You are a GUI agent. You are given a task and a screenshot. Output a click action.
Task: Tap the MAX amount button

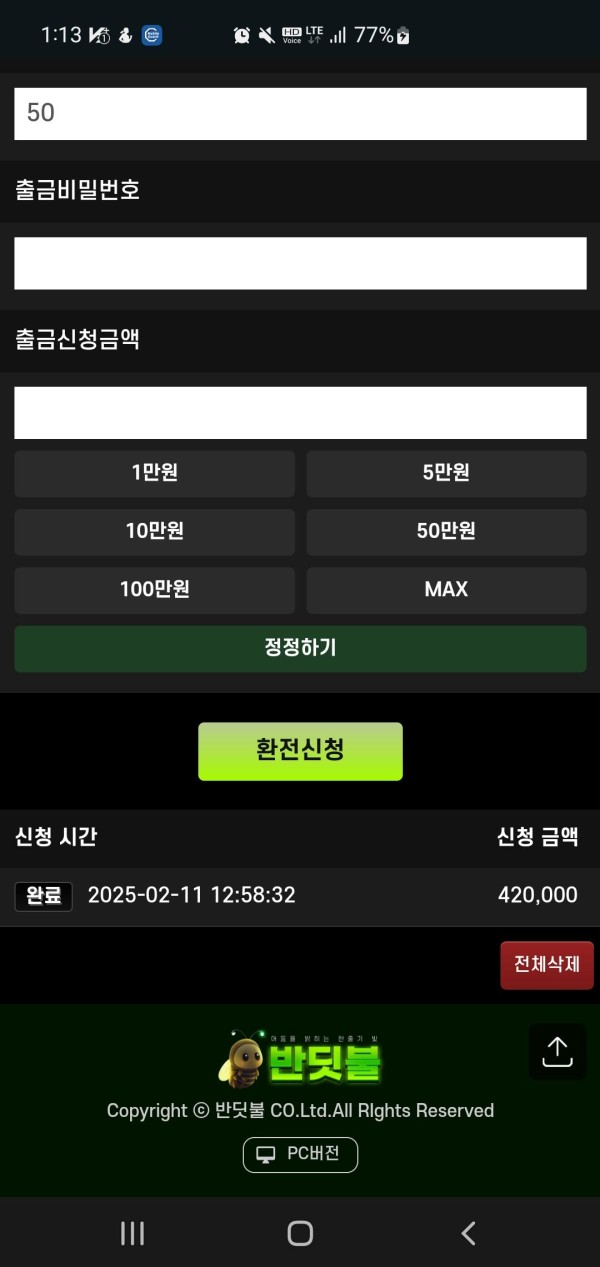[446, 590]
